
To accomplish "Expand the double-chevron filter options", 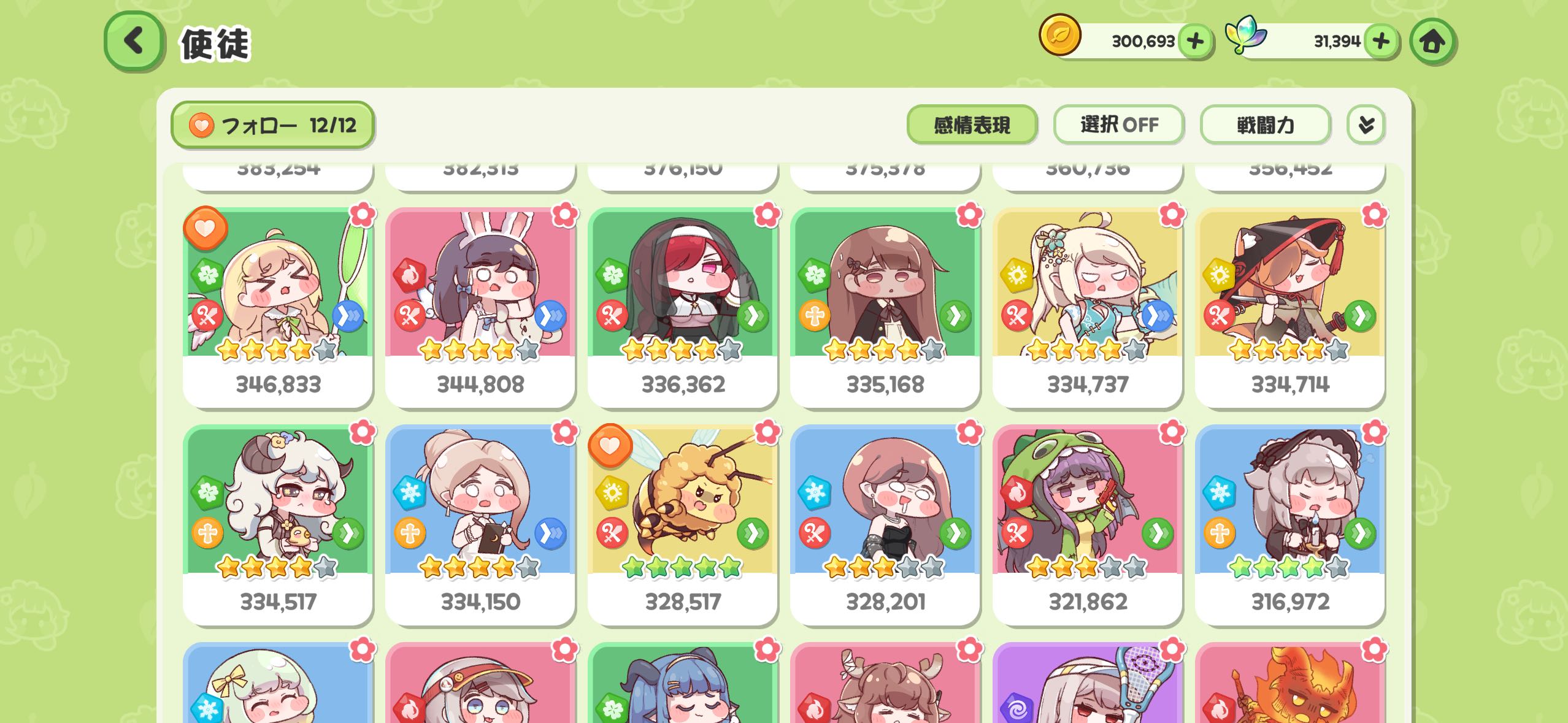I will coord(1366,125).
